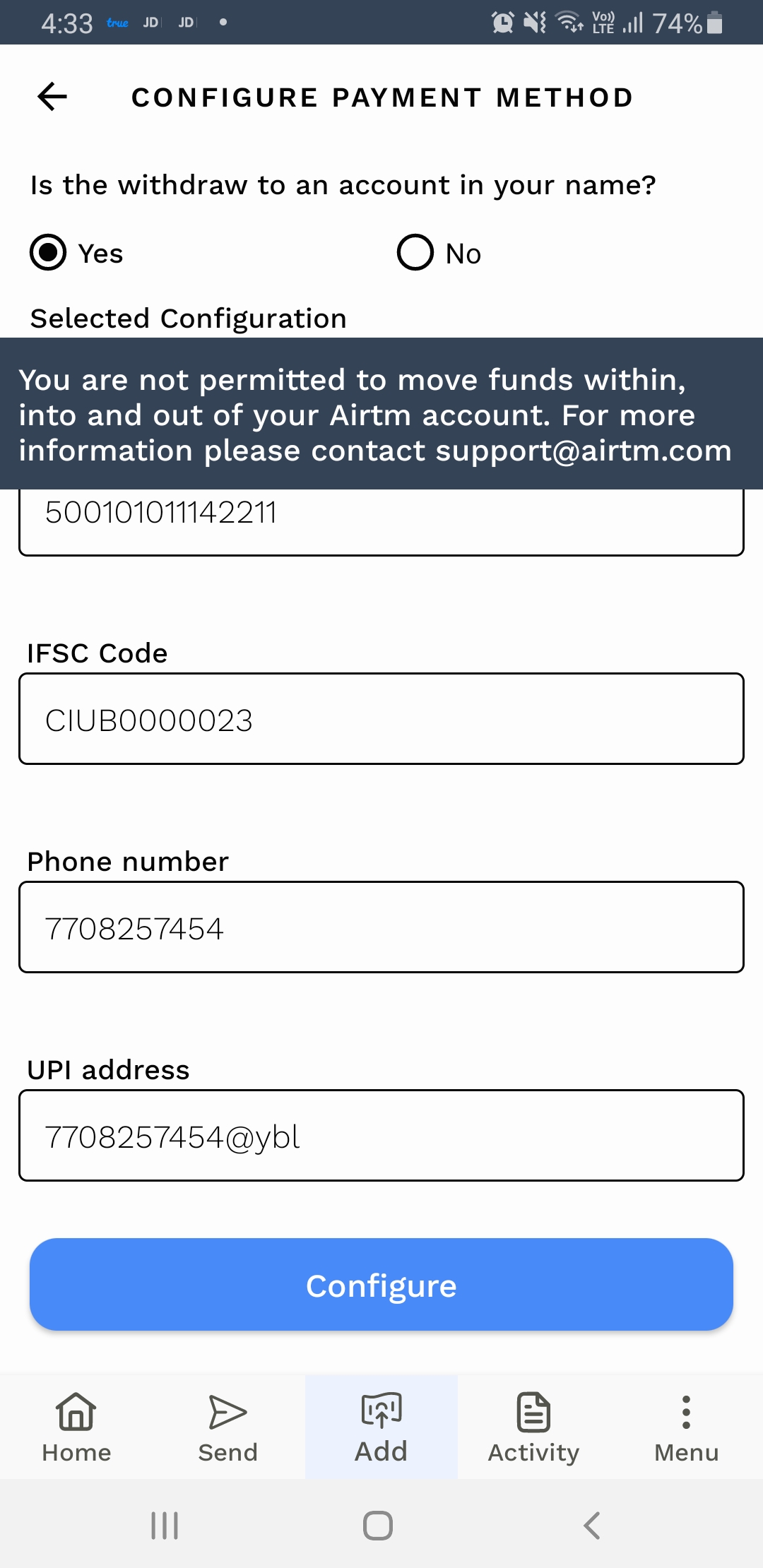763x1568 pixels.
Task: Tap the account number field showing 500101011142211
Action: (x=381, y=521)
